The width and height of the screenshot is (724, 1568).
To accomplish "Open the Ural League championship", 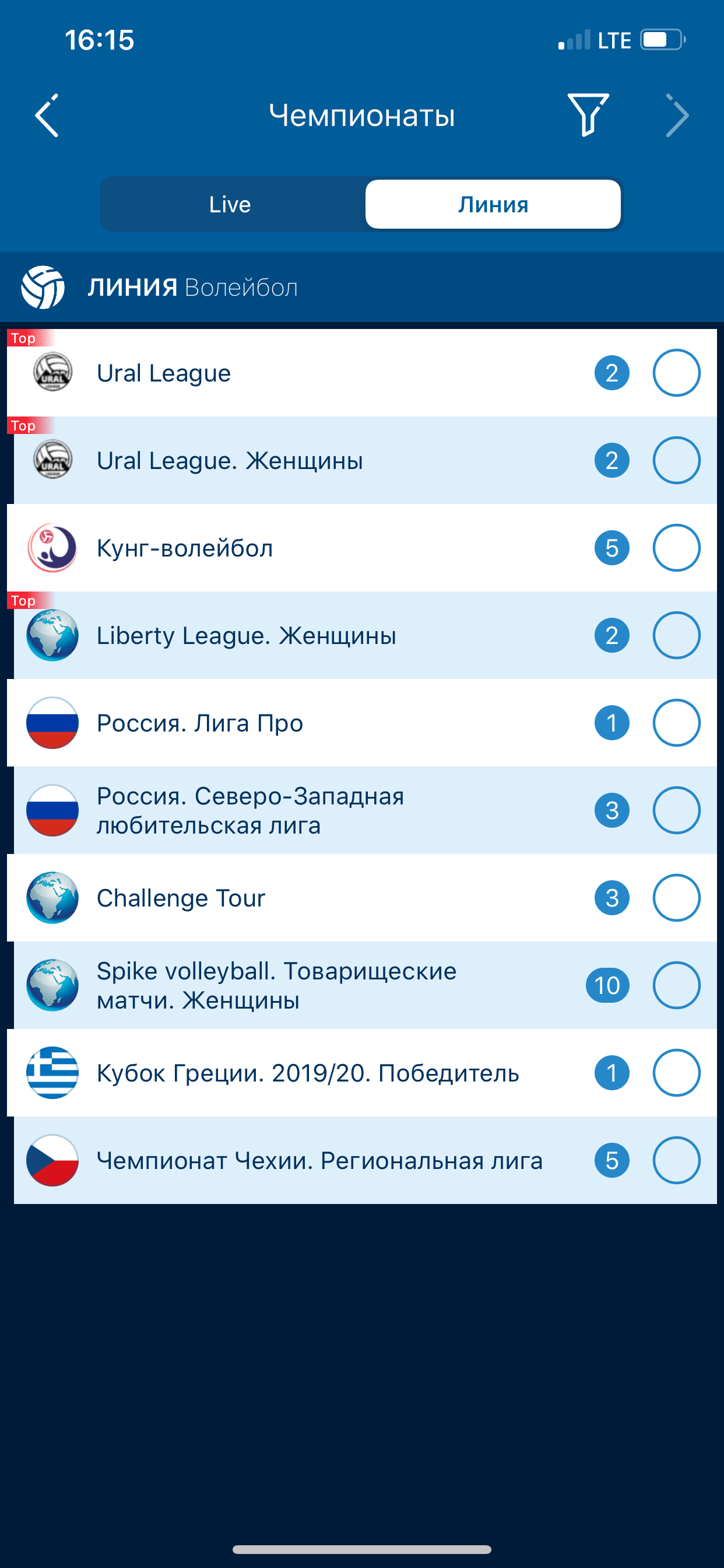I will tap(164, 373).
